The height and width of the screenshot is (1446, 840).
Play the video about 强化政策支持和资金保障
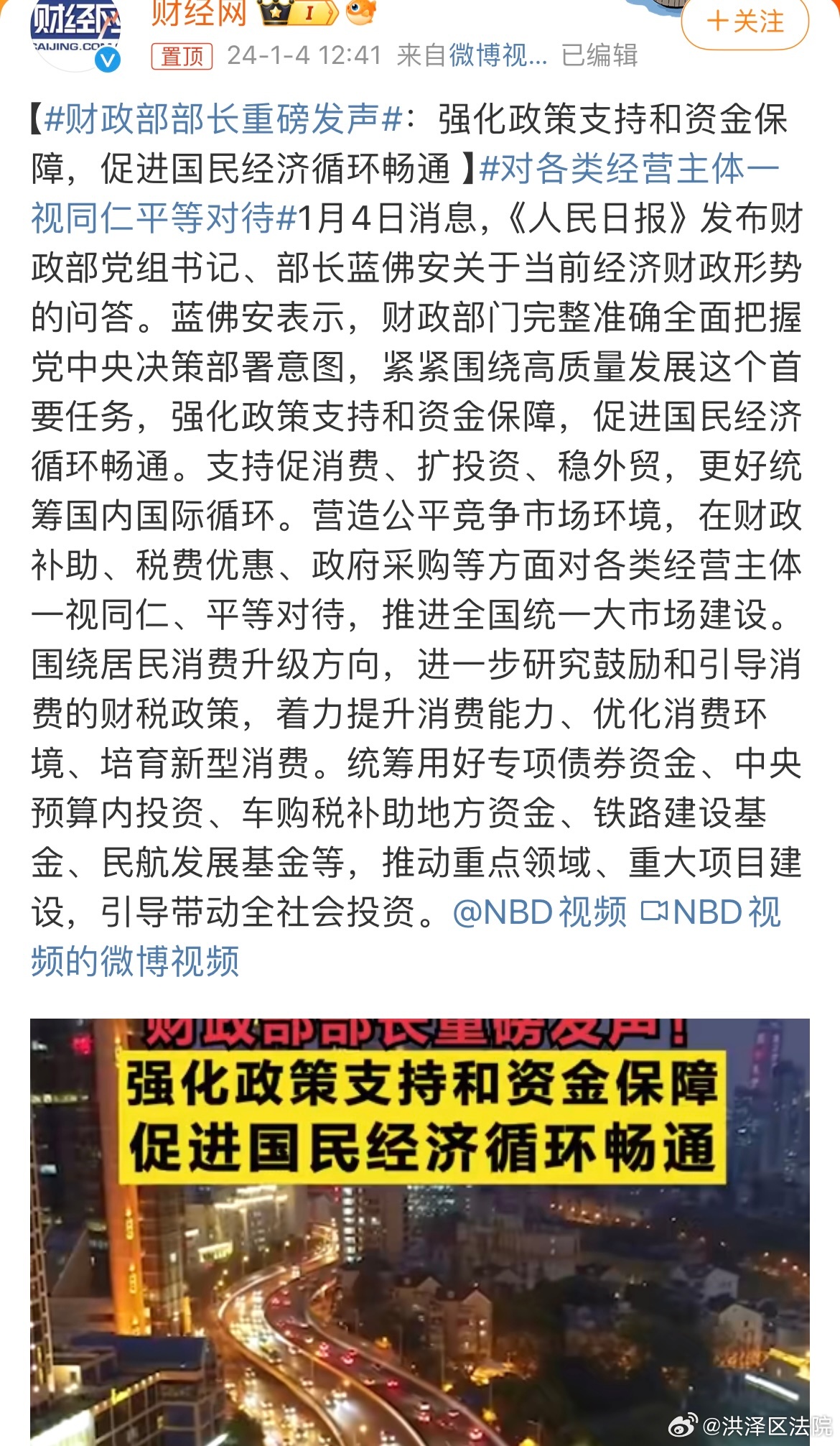tap(420, 1232)
